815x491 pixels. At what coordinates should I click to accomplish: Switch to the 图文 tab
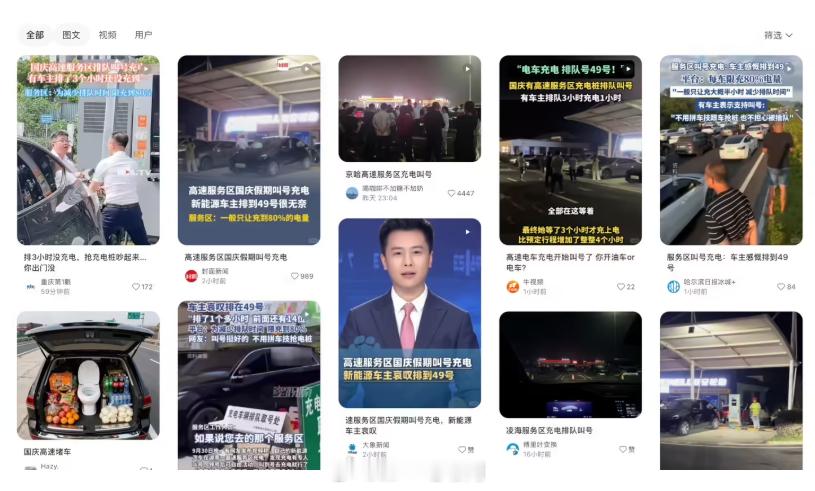click(71, 35)
